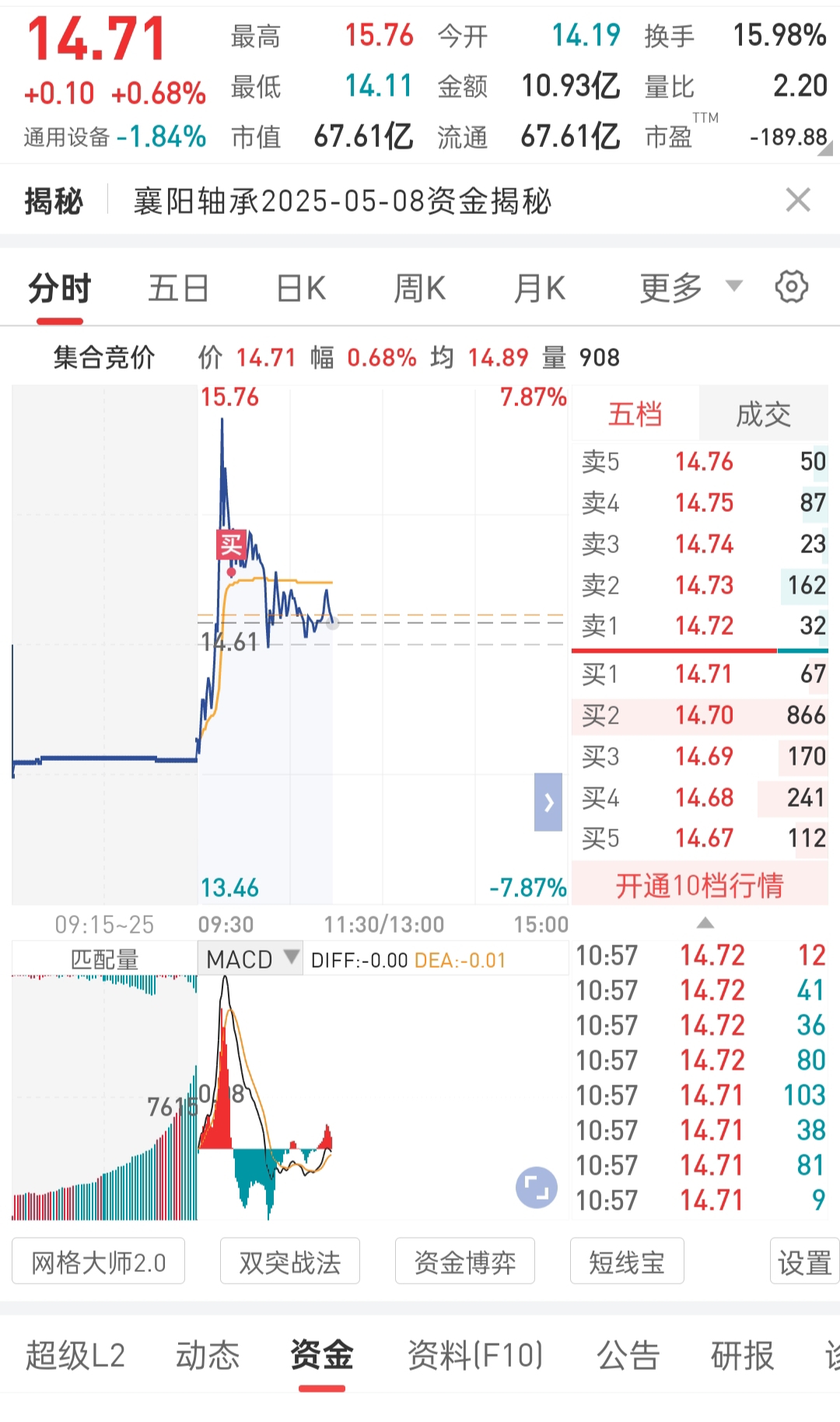Select the 月K chart tab
840x1422 pixels.
(x=539, y=289)
